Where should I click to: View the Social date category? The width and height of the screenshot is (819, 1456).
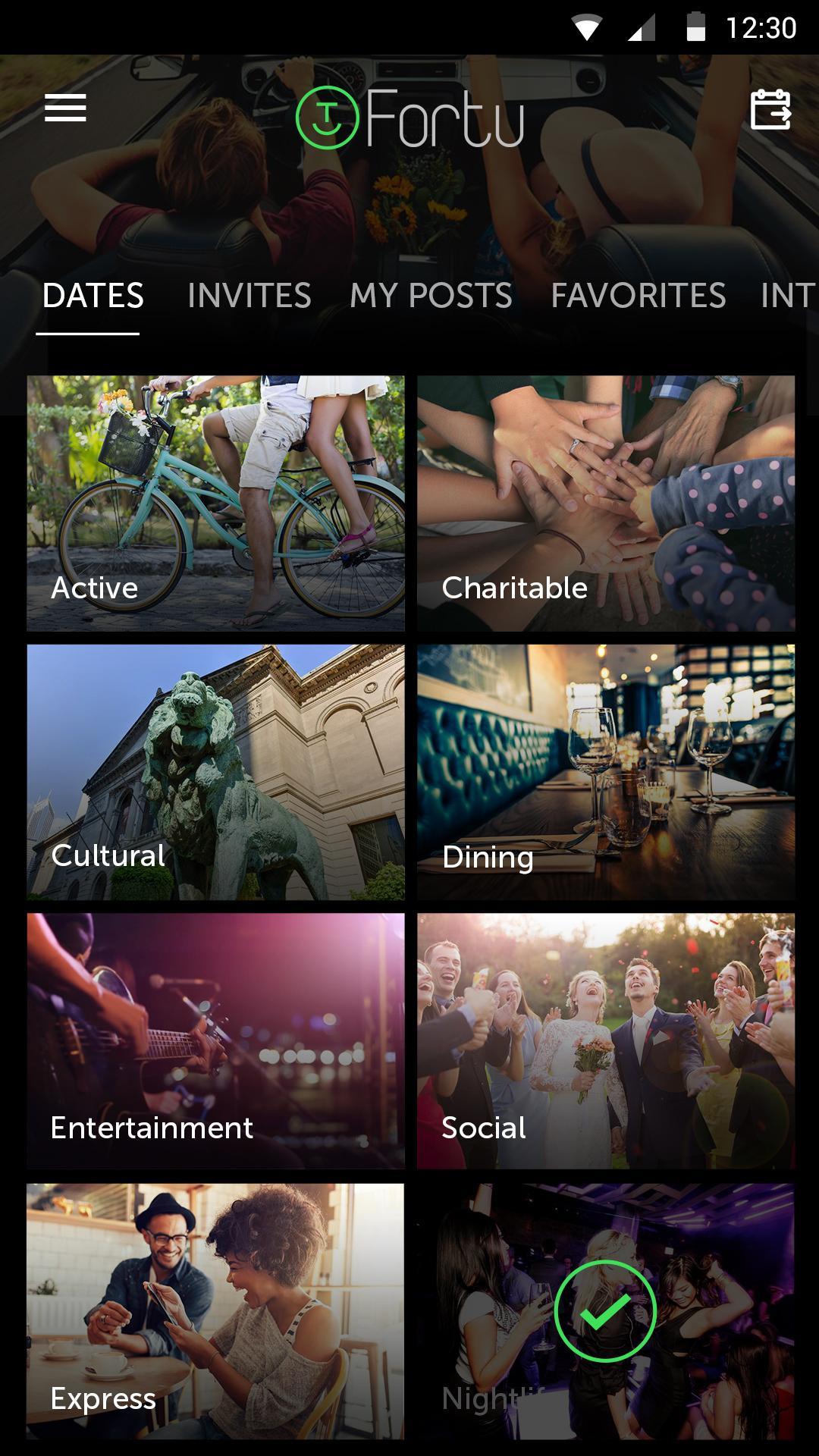(606, 1040)
